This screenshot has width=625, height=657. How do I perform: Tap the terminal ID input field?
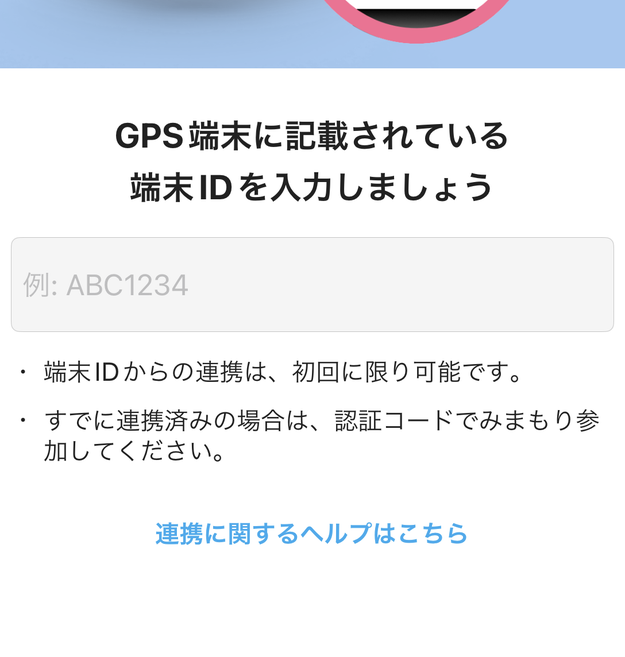click(312, 285)
